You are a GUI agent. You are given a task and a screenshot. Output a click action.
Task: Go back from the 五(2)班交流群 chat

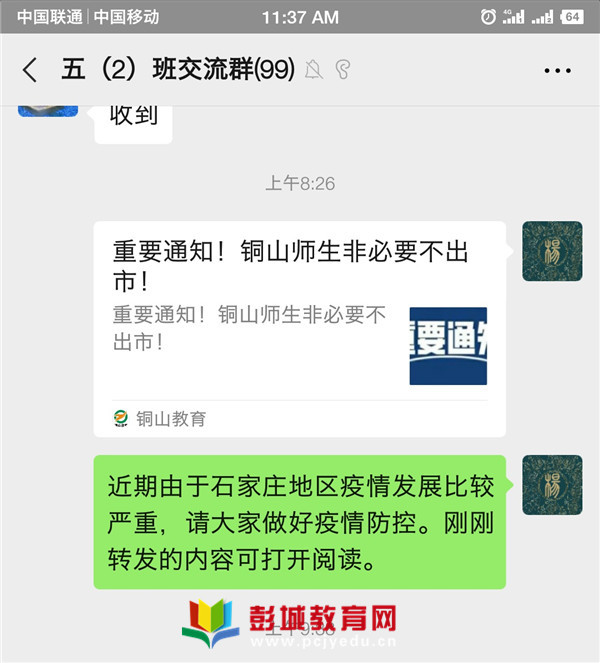[x=29, y=70]
